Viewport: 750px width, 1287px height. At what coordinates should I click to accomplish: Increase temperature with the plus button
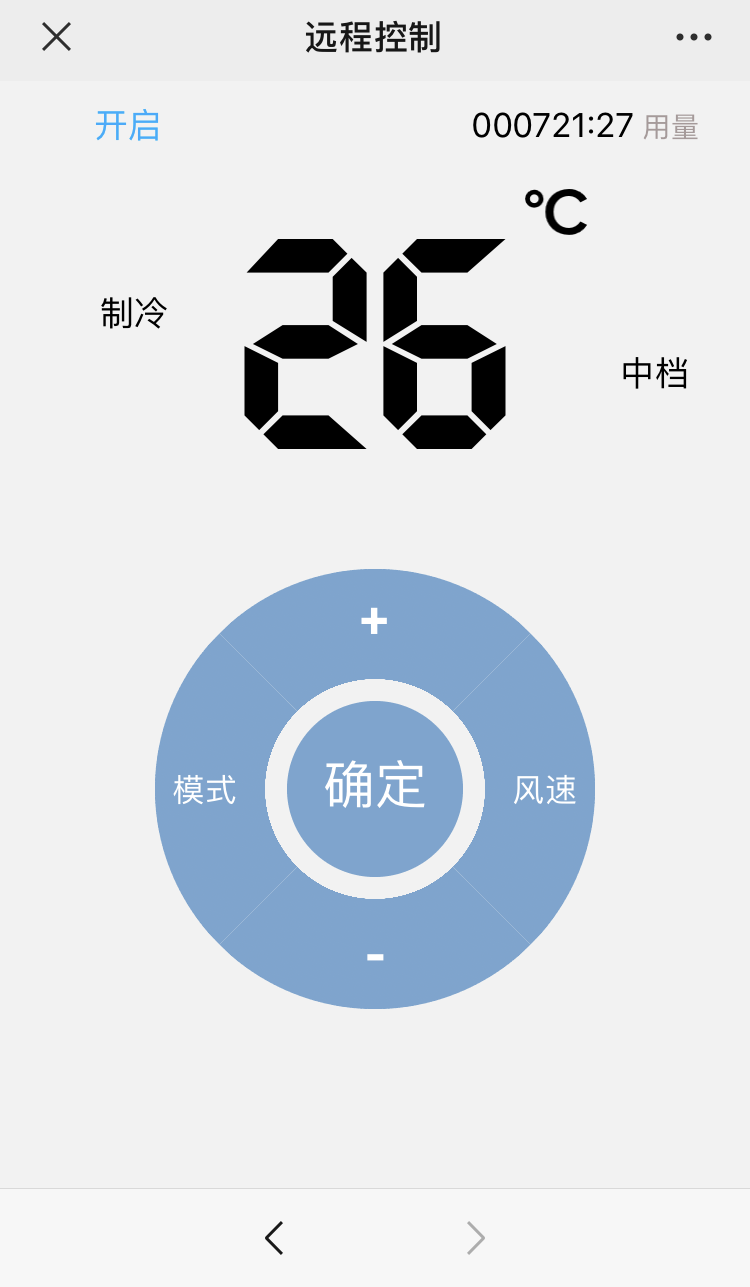374,622
